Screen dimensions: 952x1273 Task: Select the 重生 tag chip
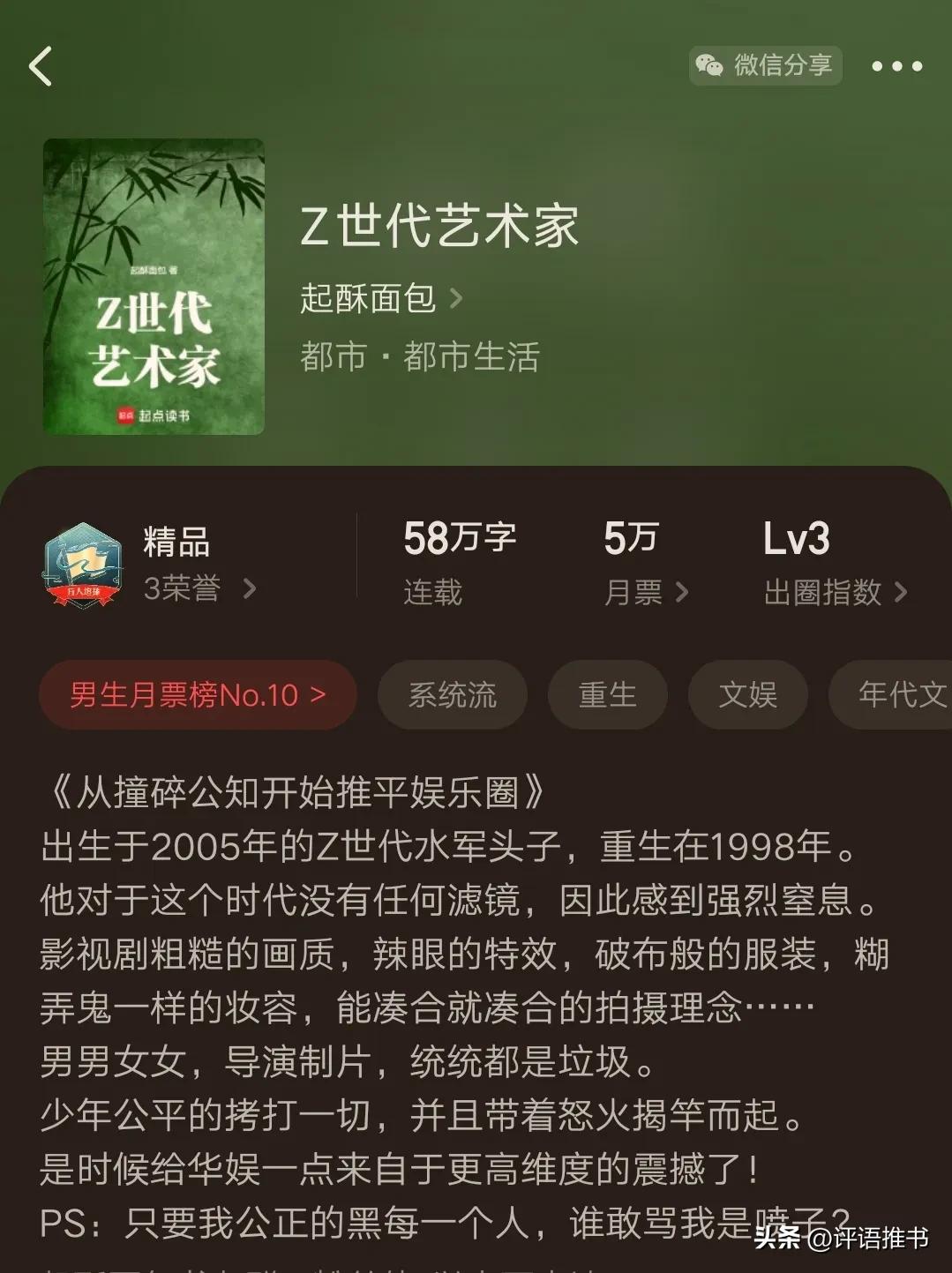pos(607,695)
